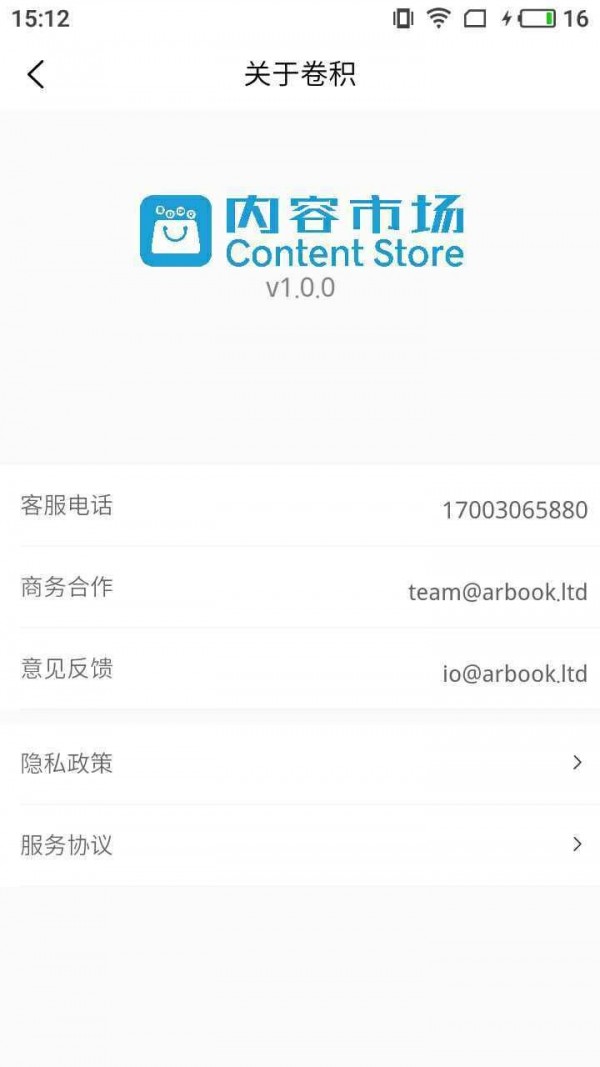Call the 客服电话 number 17003065880
The image size is (600, 1067).
tap(514, 510)
